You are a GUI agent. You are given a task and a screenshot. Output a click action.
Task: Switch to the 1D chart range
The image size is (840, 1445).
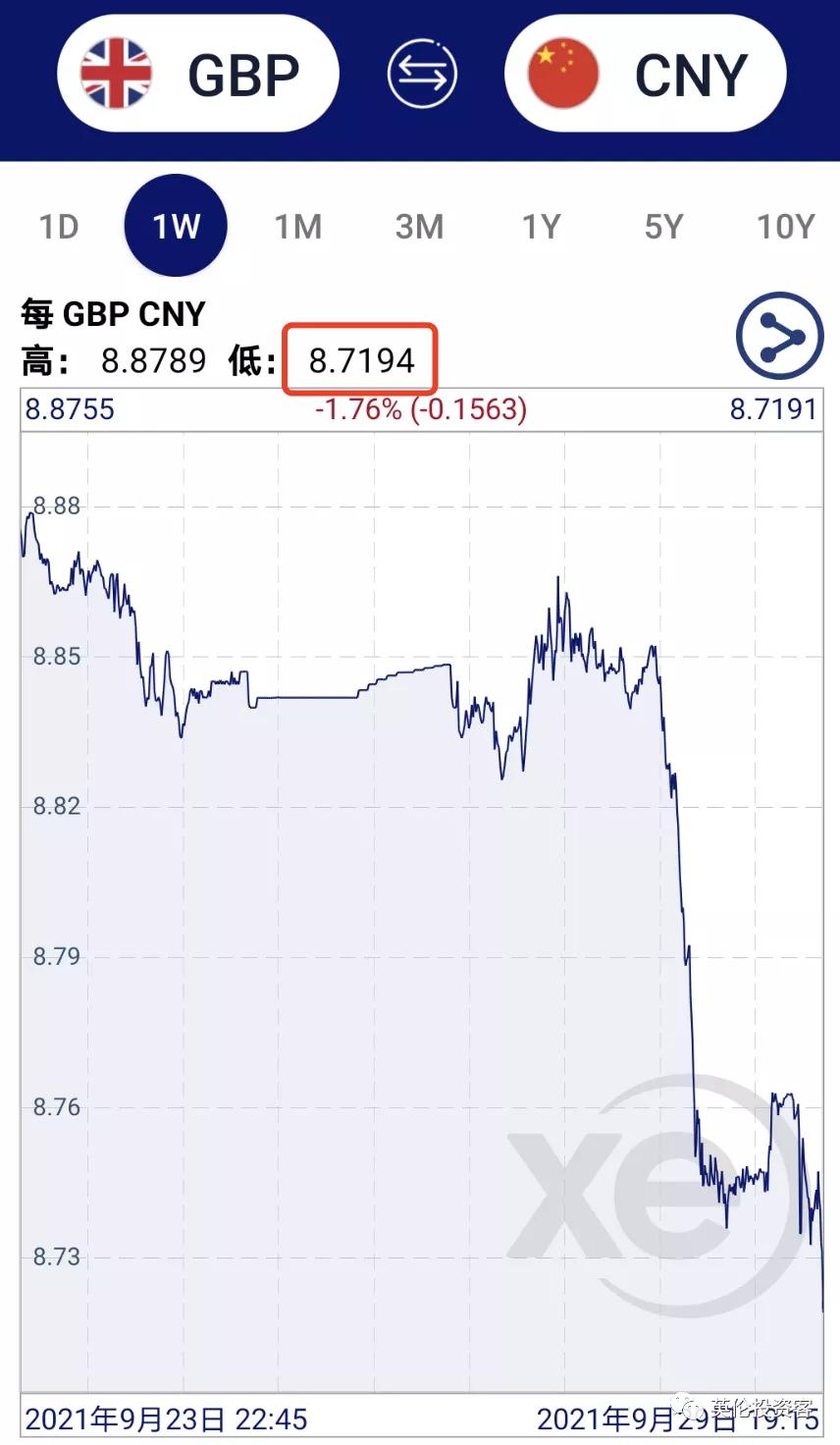59,227
